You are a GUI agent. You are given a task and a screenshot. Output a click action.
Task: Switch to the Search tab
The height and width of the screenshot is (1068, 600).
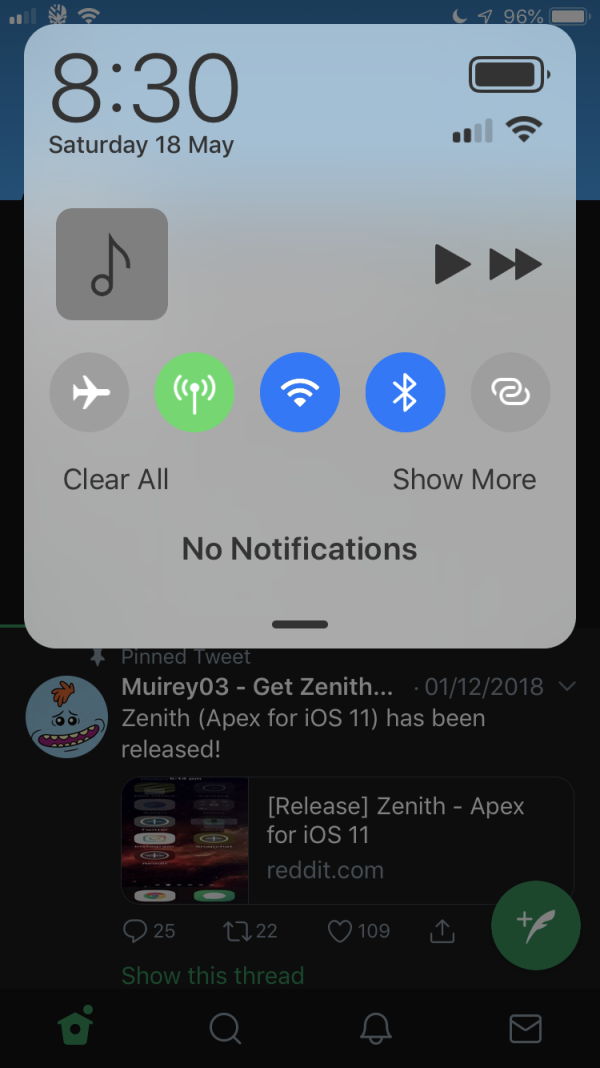(225, 1028)
